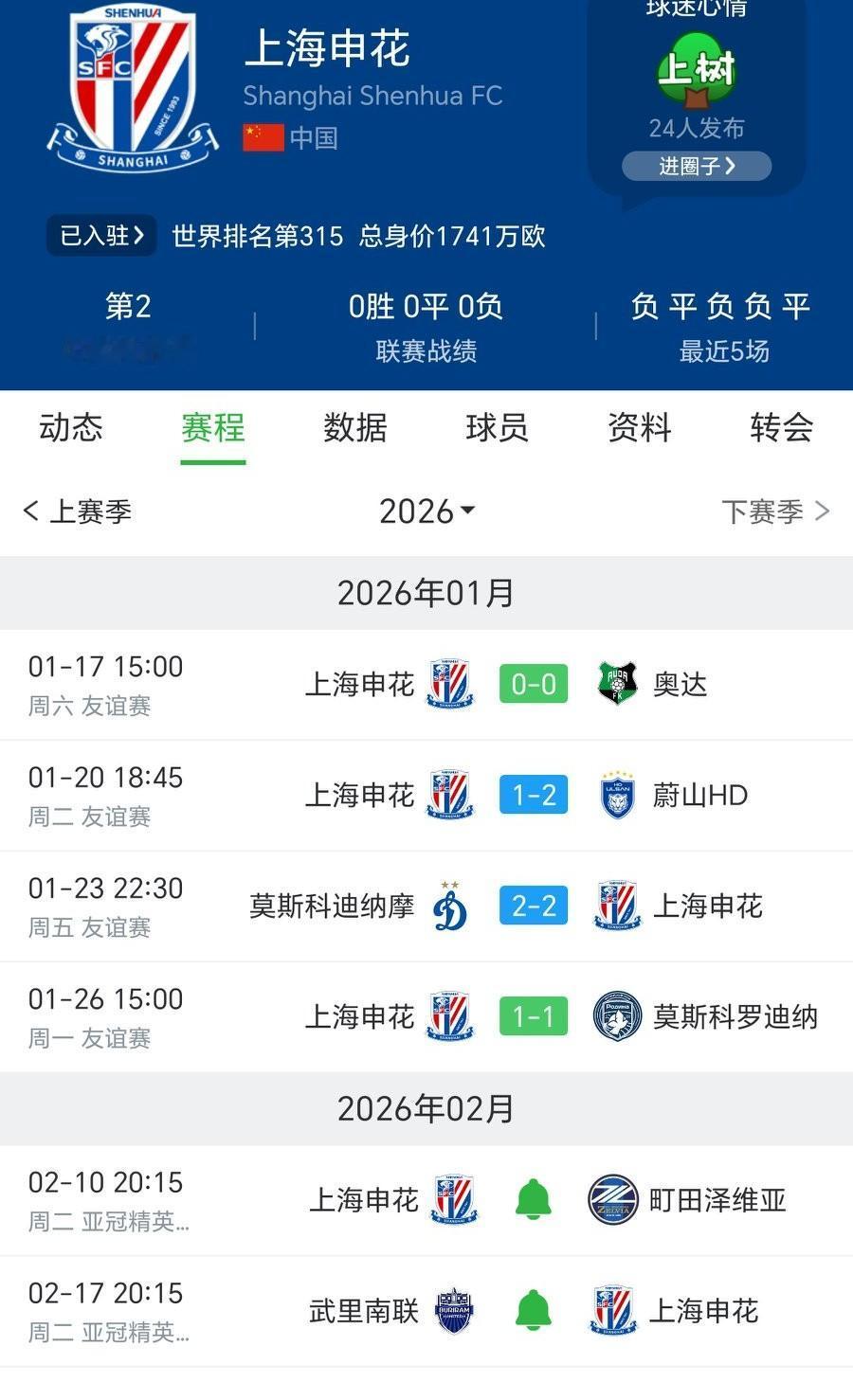Click the 奥达 team logo
Screen dimensions: 853x1400
620,683
